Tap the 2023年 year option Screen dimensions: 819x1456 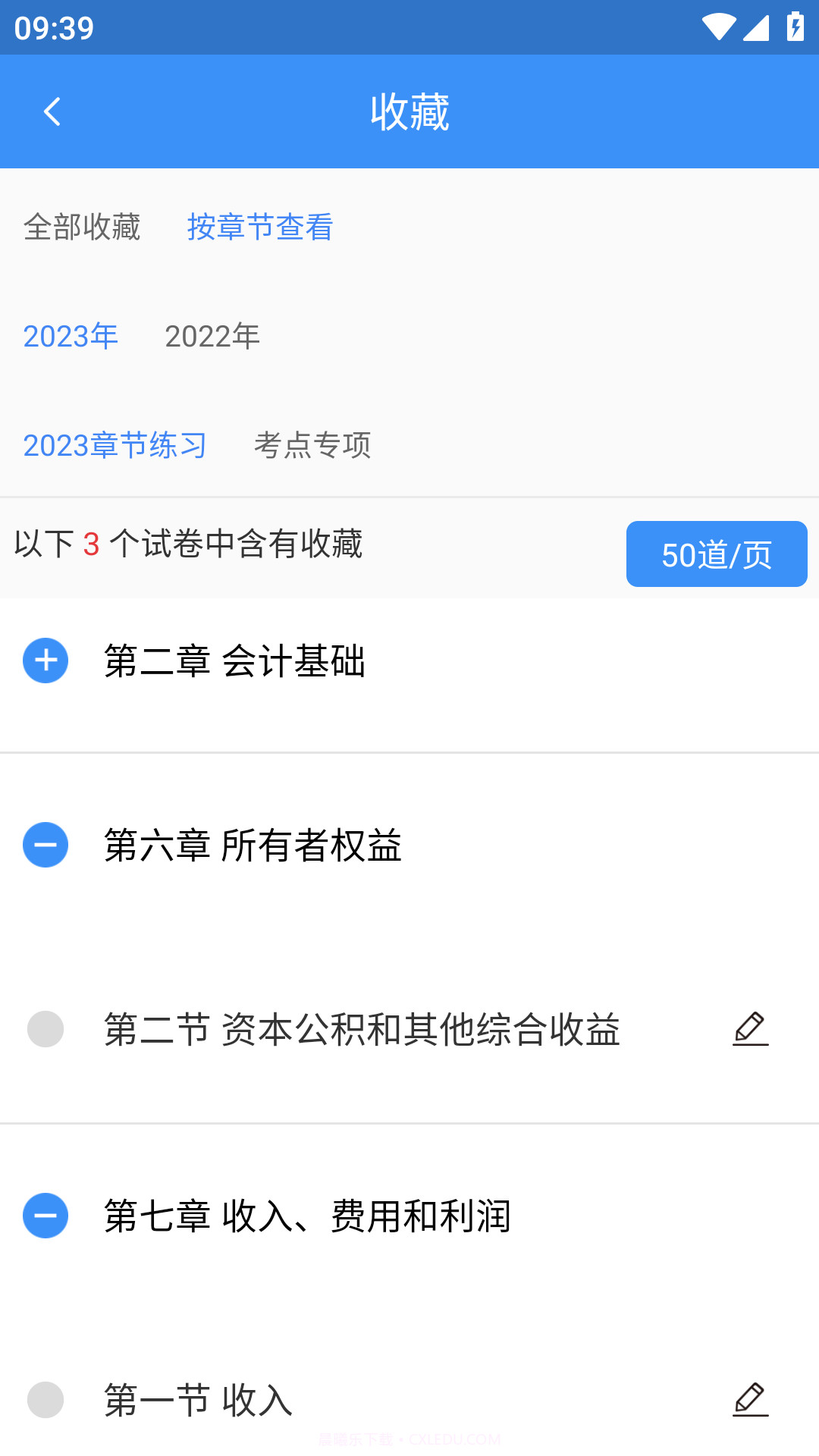[x=71, y=336]
